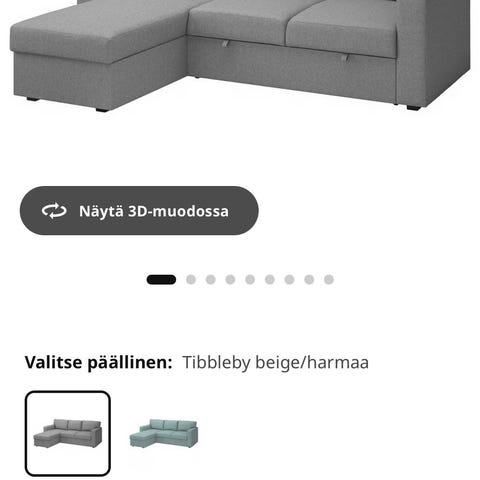Choose the light turquoise sofa cover
This screenshot has height=480, width=480.
pyautogui.click(x=164, y=433)
